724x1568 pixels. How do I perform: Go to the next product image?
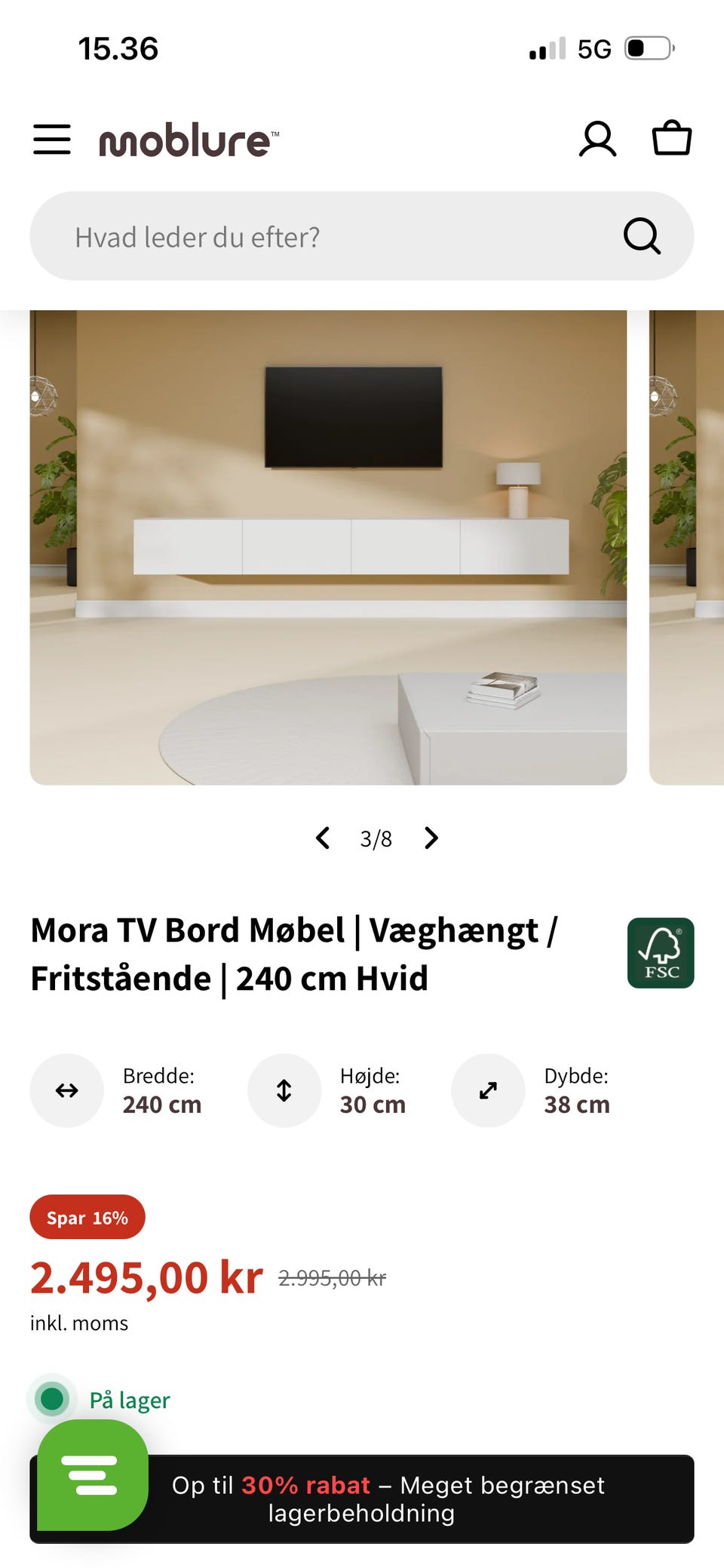[x=431, y=838]
